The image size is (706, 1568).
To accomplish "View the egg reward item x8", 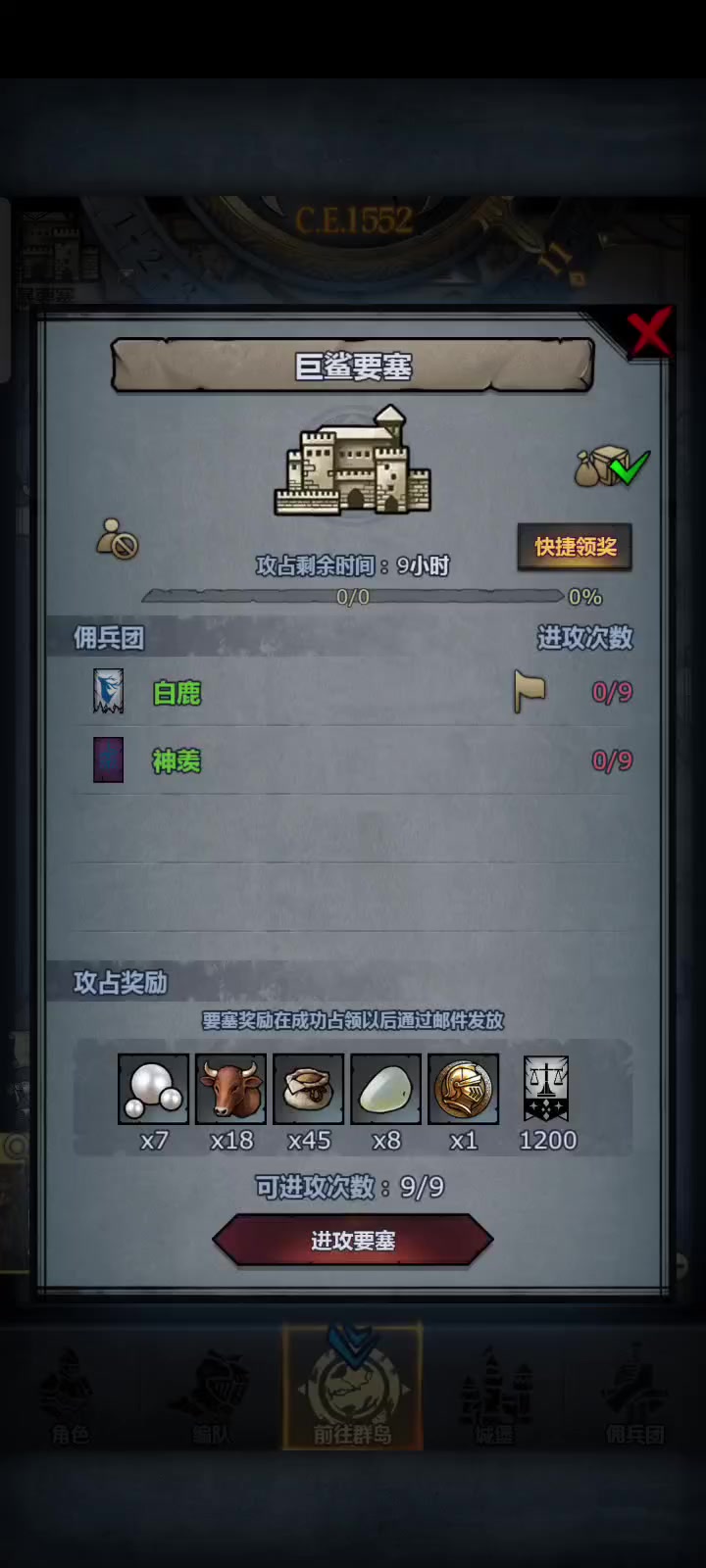I will point(385,1089).
